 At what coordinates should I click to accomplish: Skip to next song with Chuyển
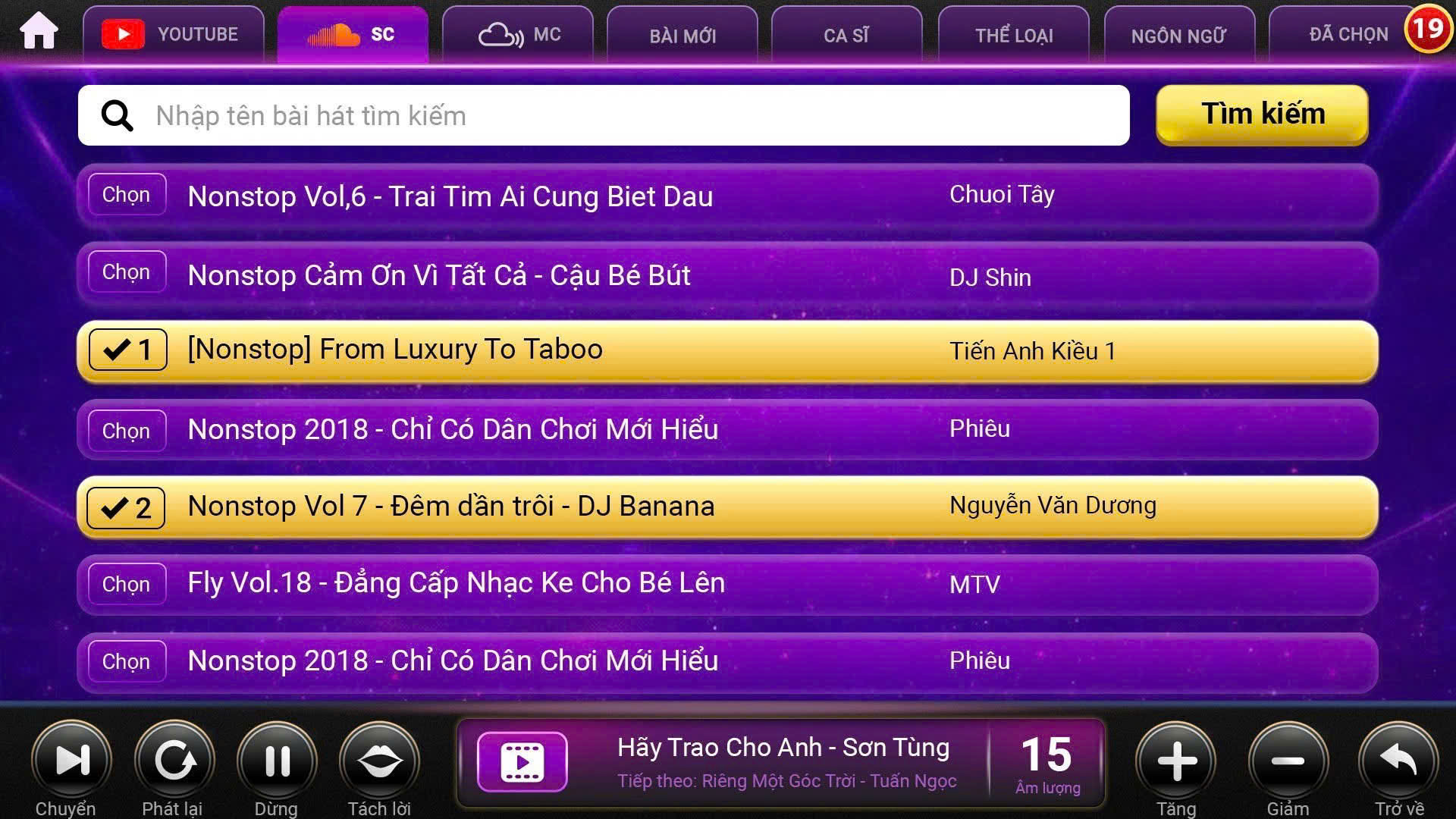[71, 761]
